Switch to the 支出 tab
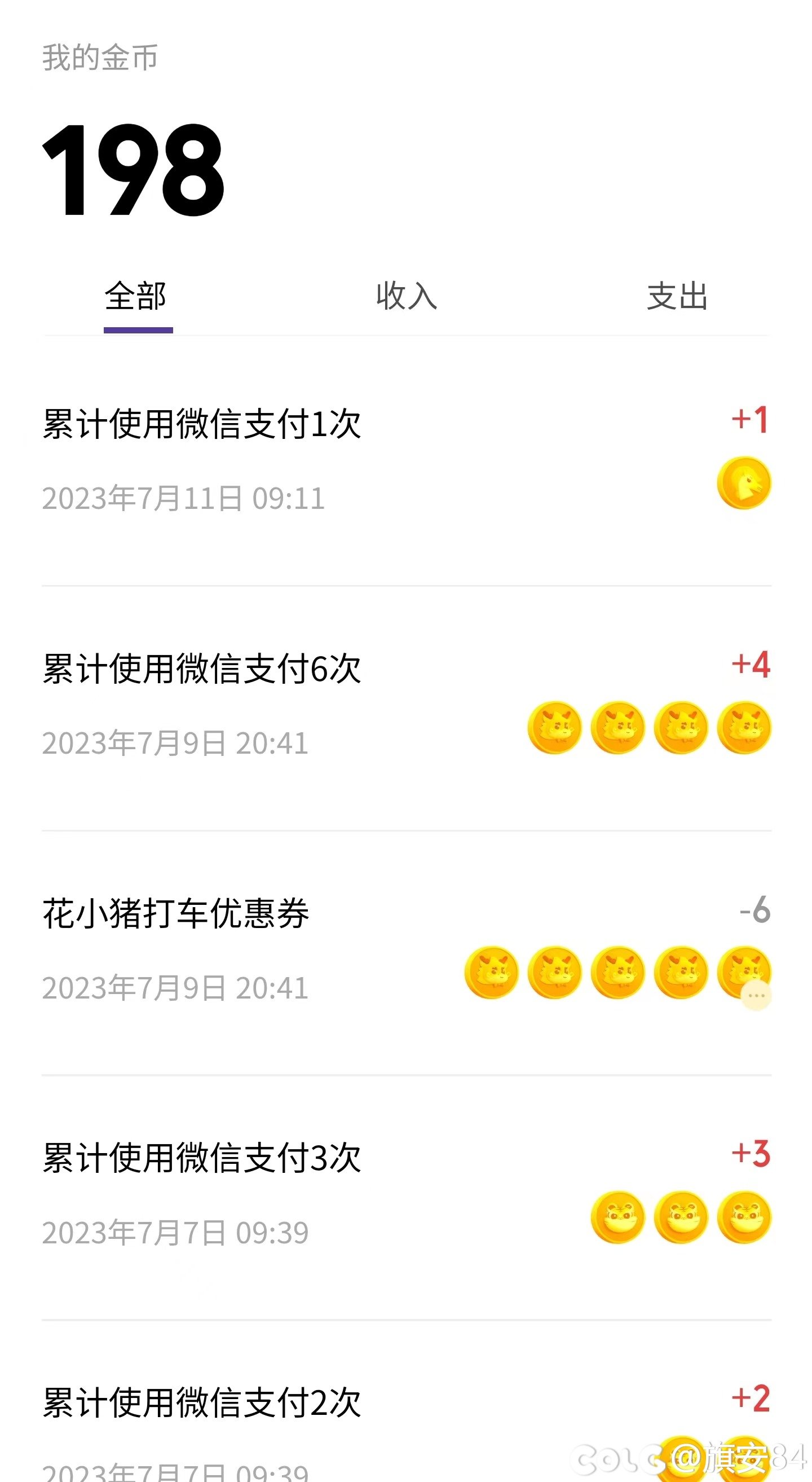This screenshot has width=812, height=1482. tap(677, 297)
